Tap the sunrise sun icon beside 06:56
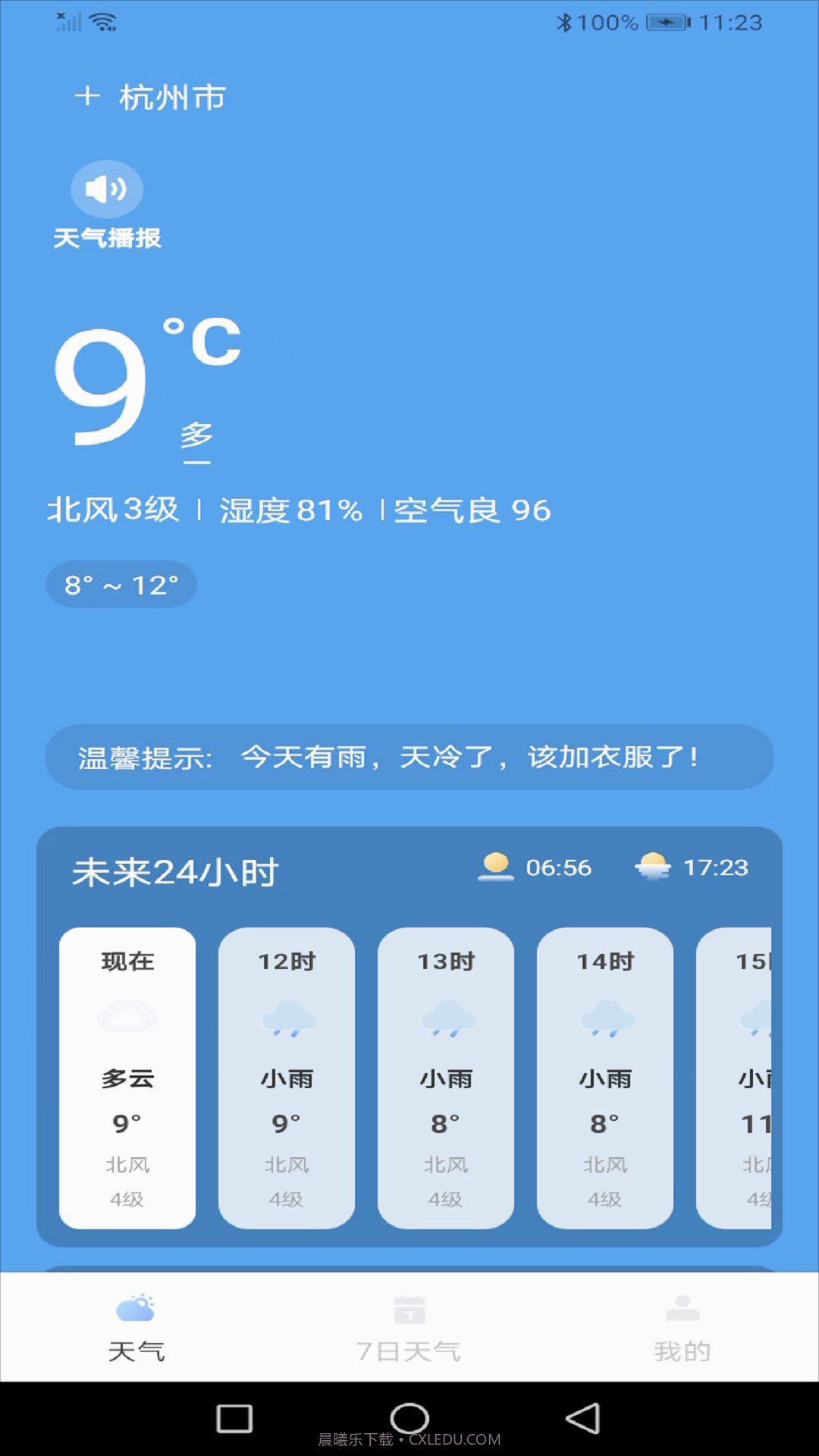 click(x=497, y=866)
